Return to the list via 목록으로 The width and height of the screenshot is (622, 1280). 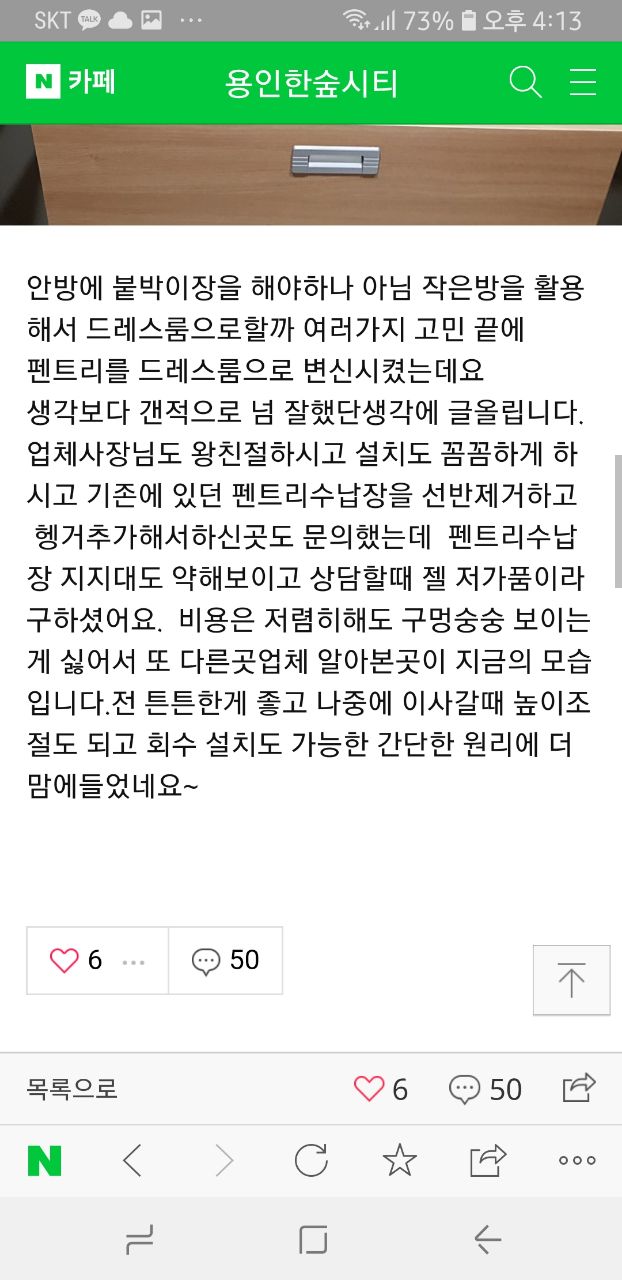[x=72, y=1089]
